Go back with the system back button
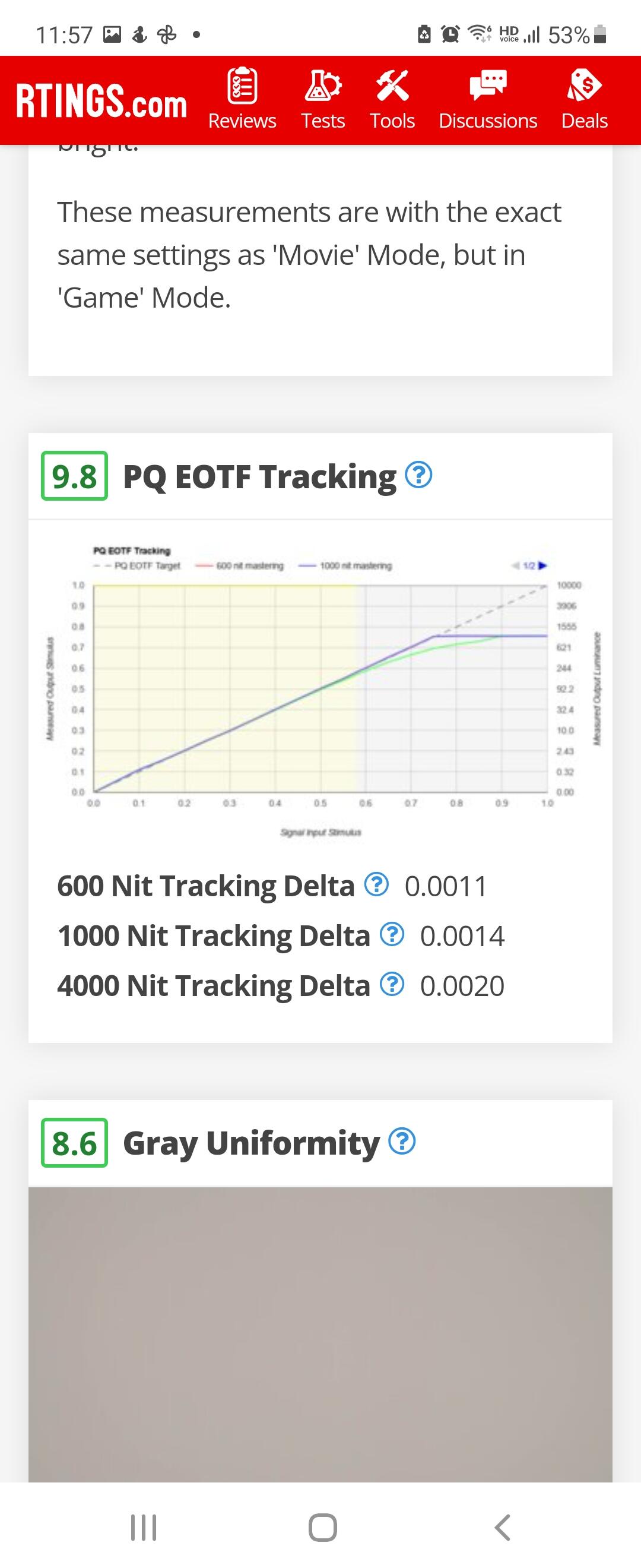This screenshot has height=1568, width=641. [x=502, y=1527]
